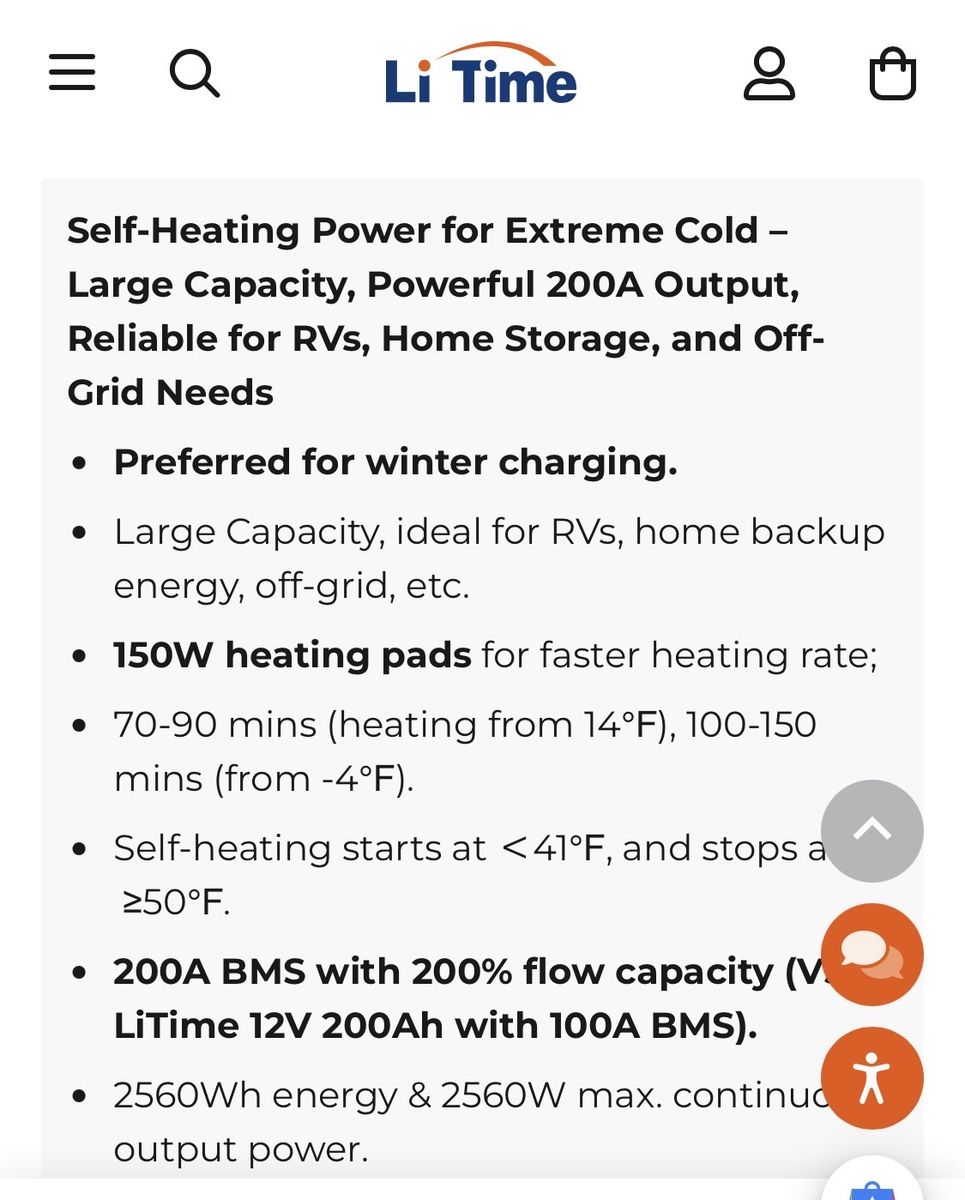
Task: Jump back to top with arrow button
Action: click(872, 830)
